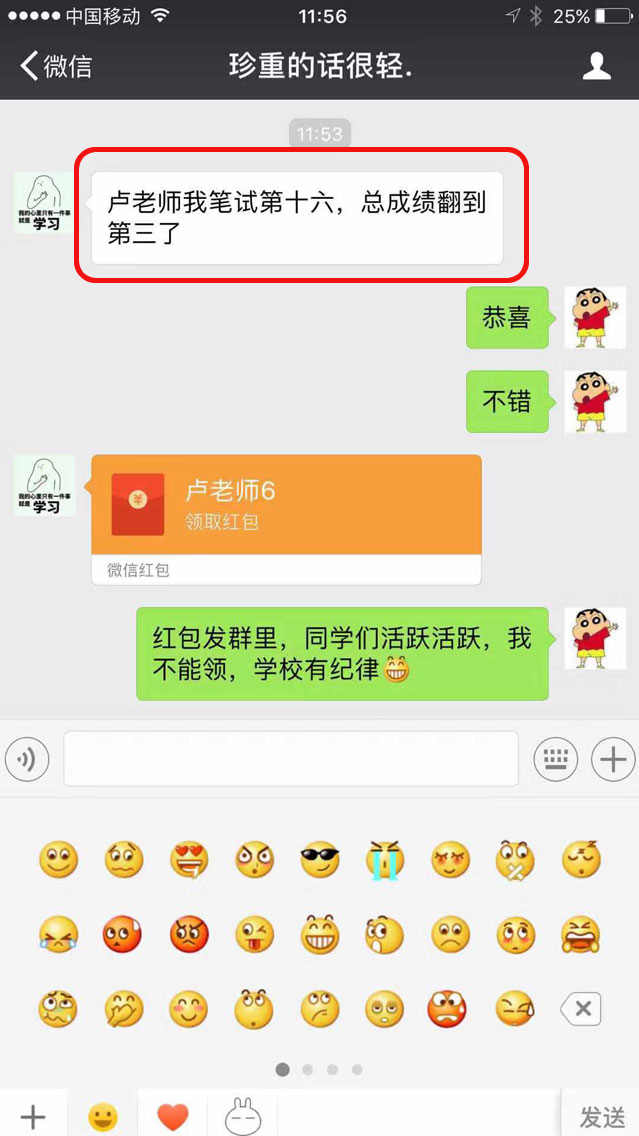This screenshot has height=1136, width=639.
Task: Go back to the 微信 chat list
Action: [x=56, y=66]
